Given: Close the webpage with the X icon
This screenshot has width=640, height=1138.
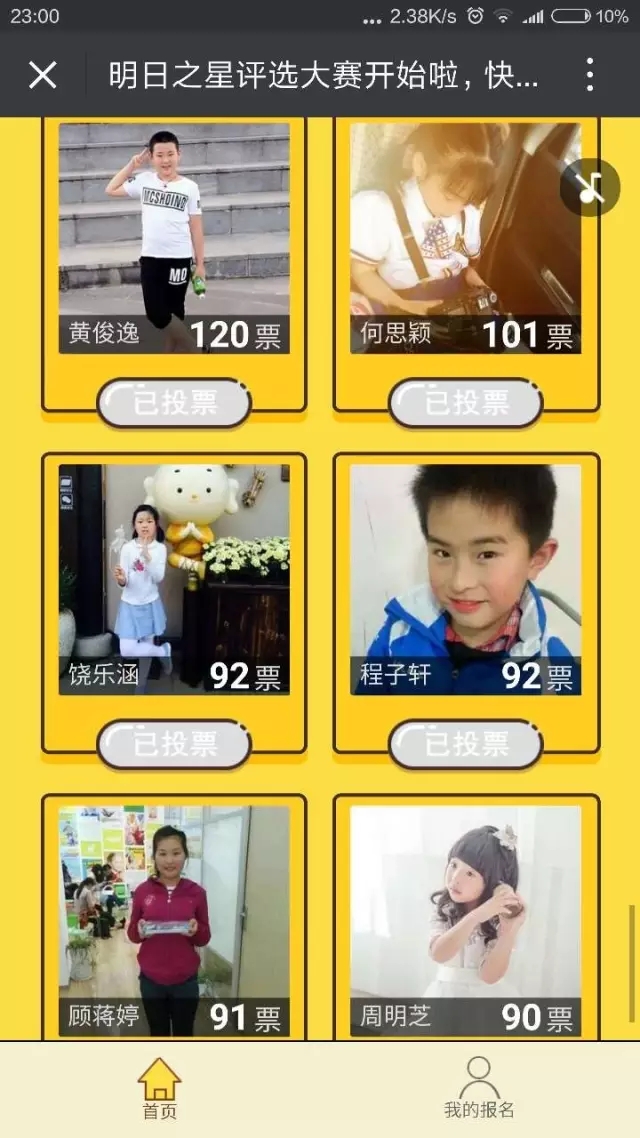Looking at the screenshot, I should (x=42, y=75).
